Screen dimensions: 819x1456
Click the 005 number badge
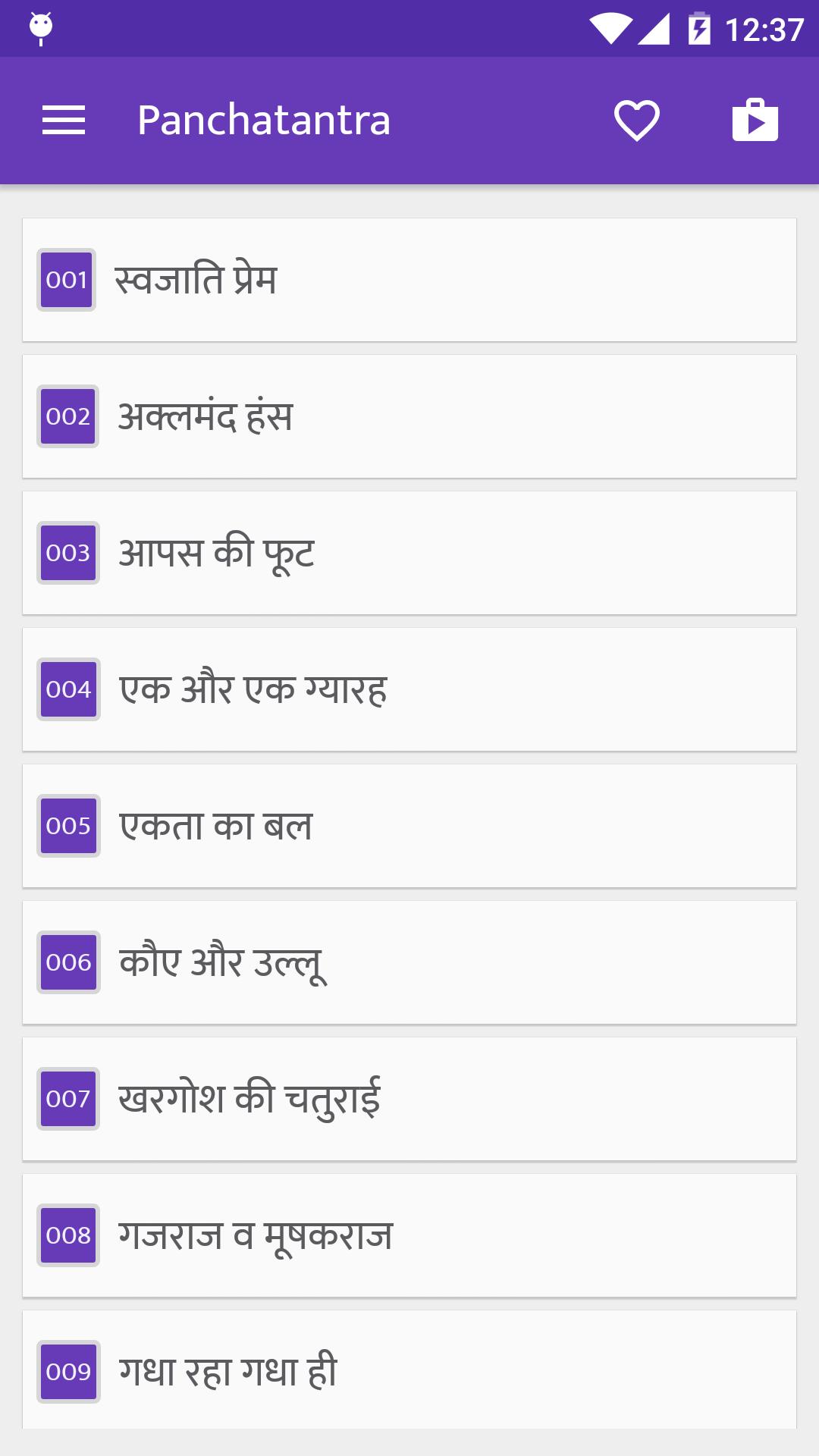[67, 824]
